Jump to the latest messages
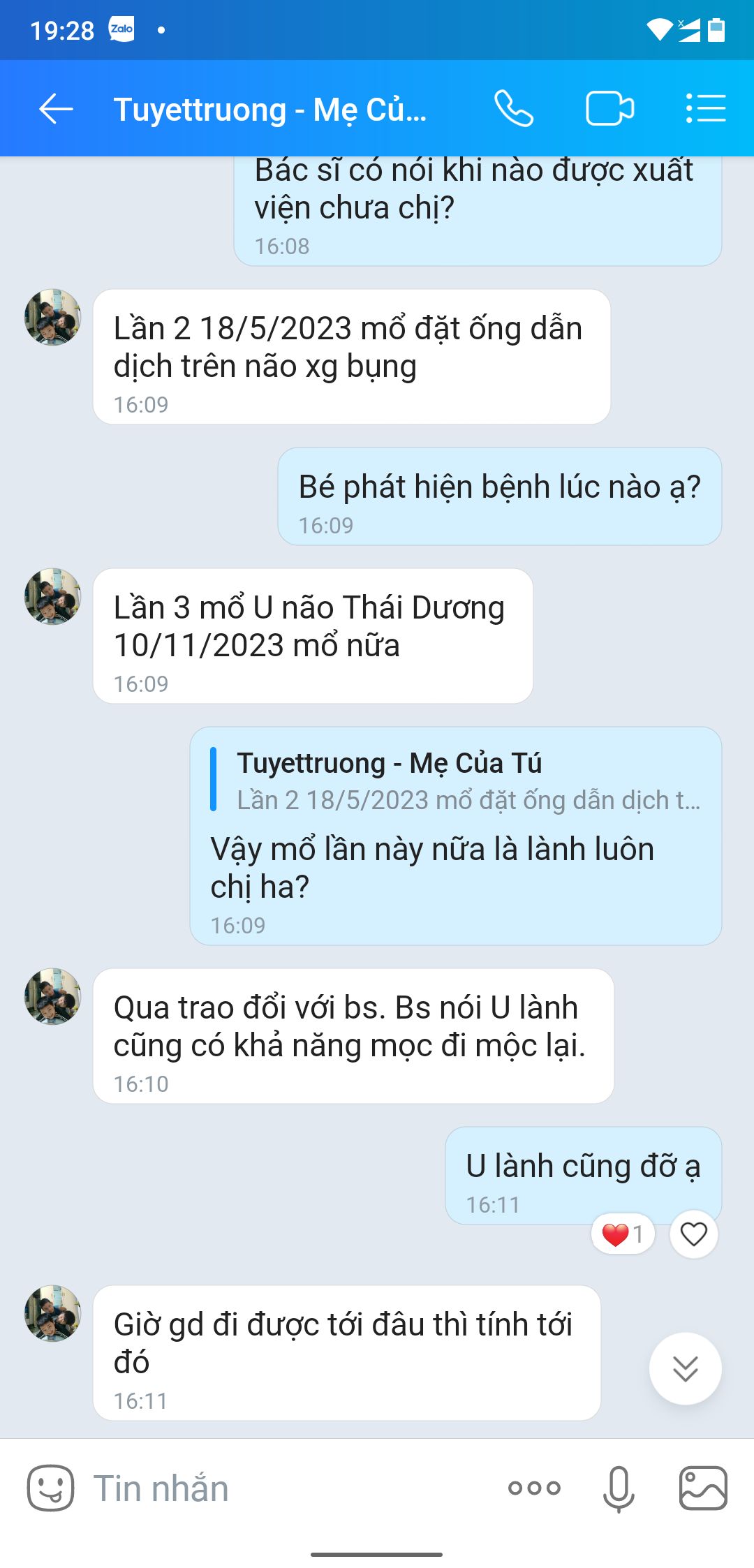This screenshot has height=1568, width=754. tap(685, 1368)
